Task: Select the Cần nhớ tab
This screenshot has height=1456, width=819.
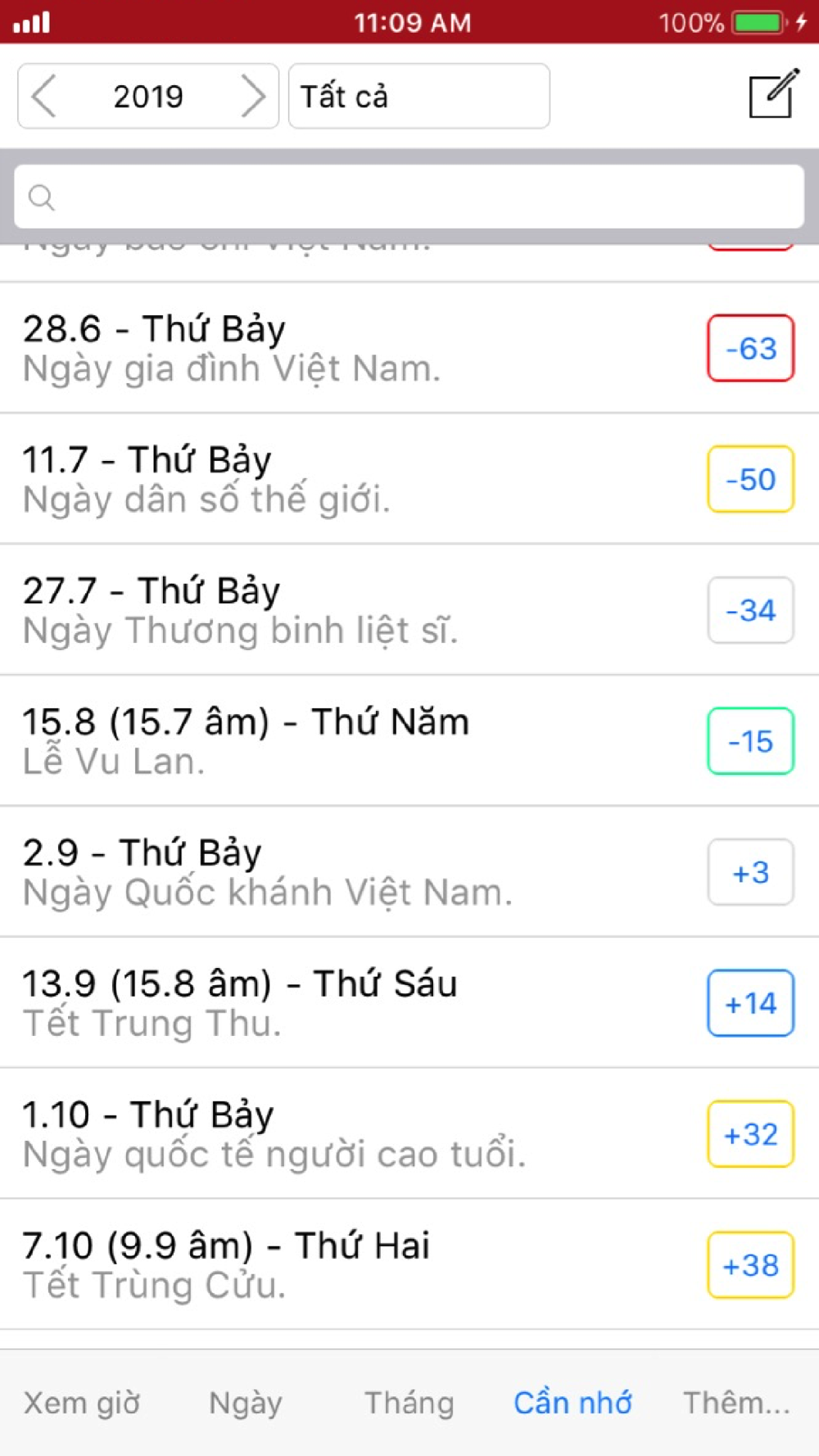Action: [573, 1403]
